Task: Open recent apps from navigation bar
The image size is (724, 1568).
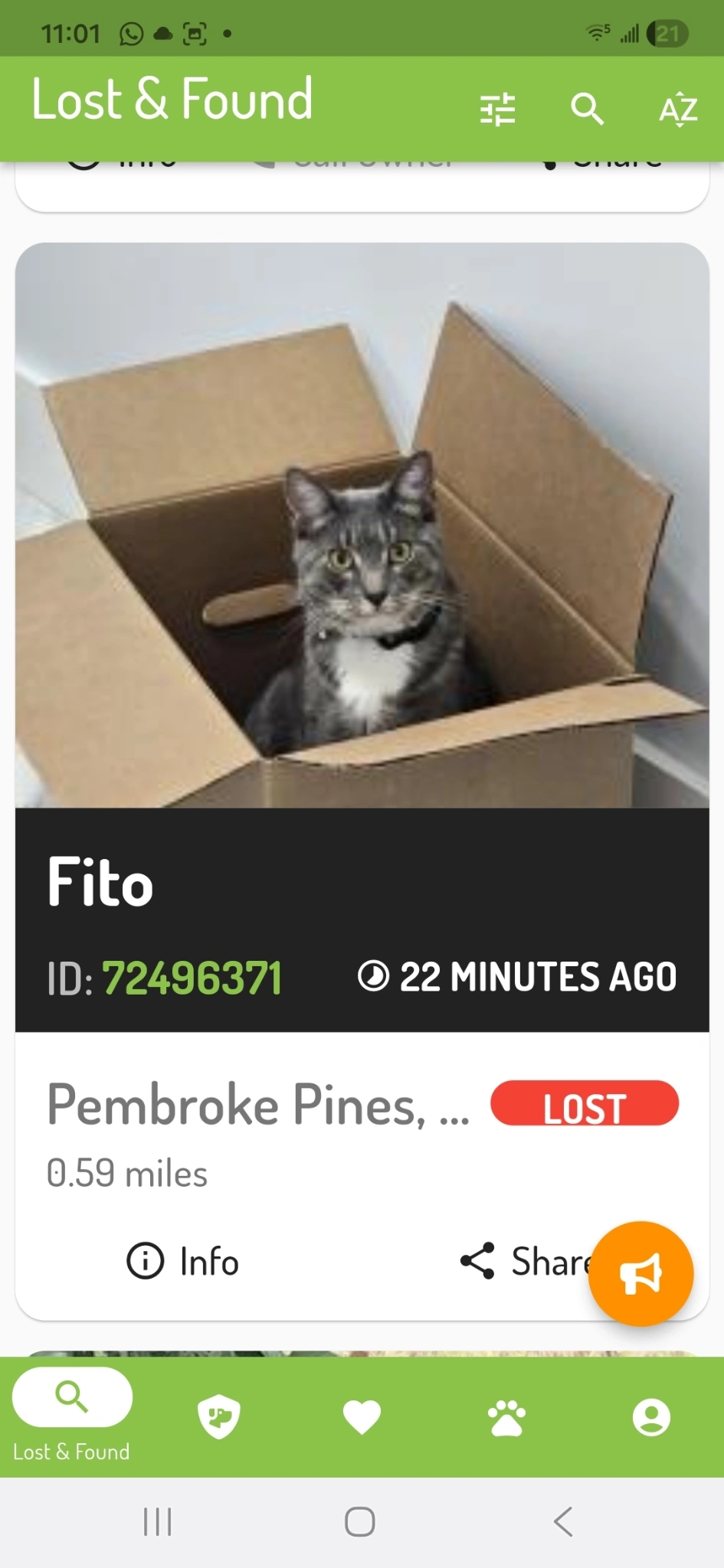Action: point(158,1521)
